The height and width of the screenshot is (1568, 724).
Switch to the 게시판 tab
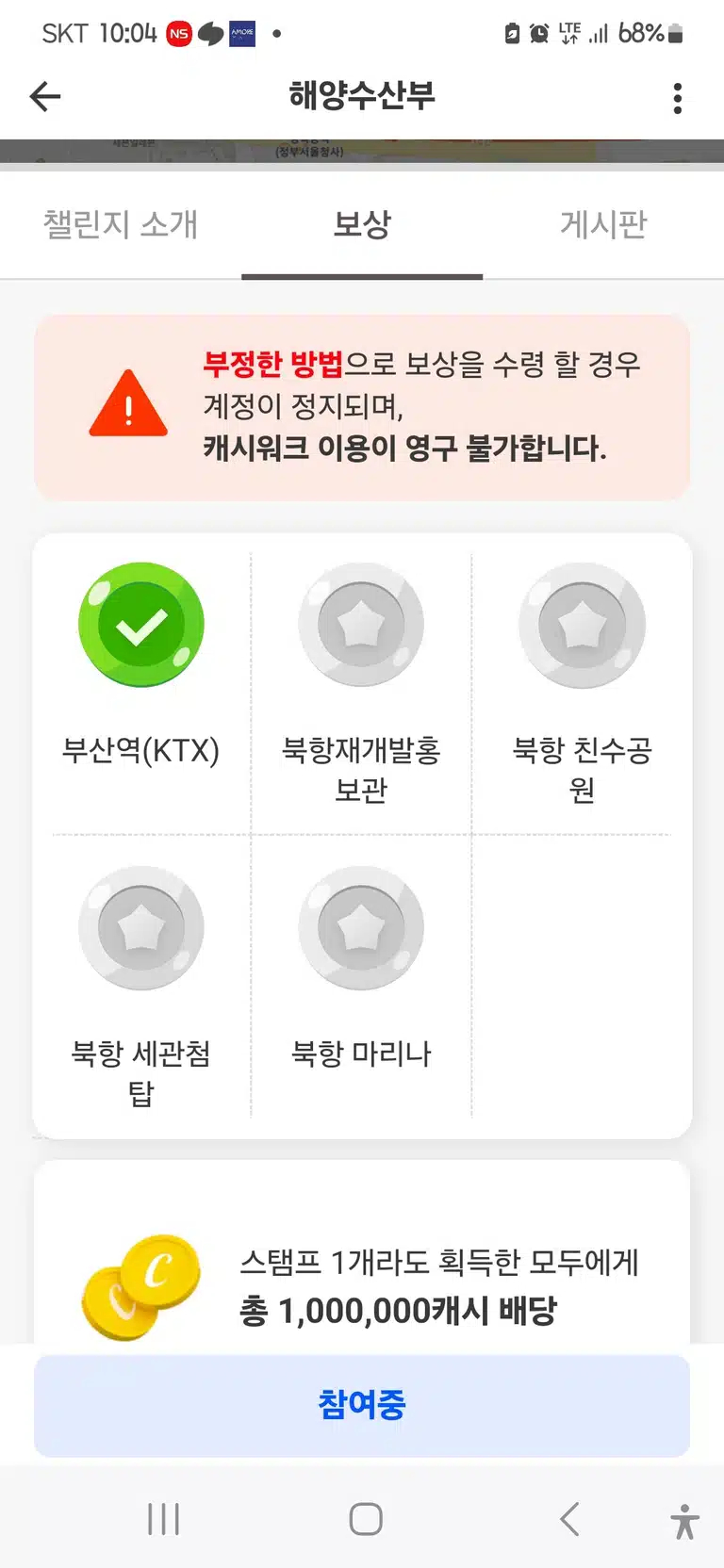pyautogui.click(x=603, y=224)
